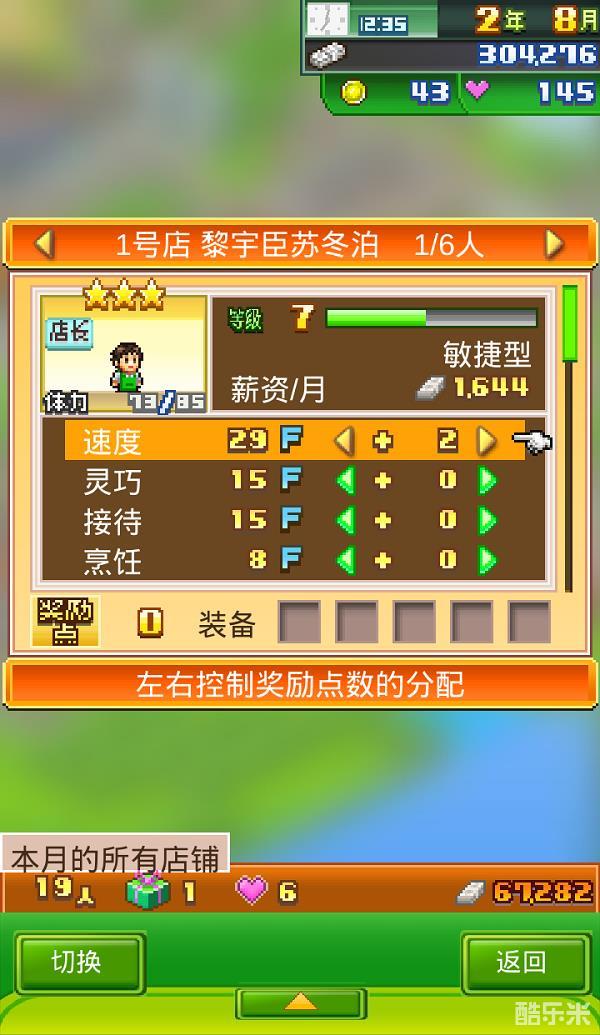Tap the 返回 button
Image resolution: width=600 pixels, height=1035 pixels.
point(522,963)
